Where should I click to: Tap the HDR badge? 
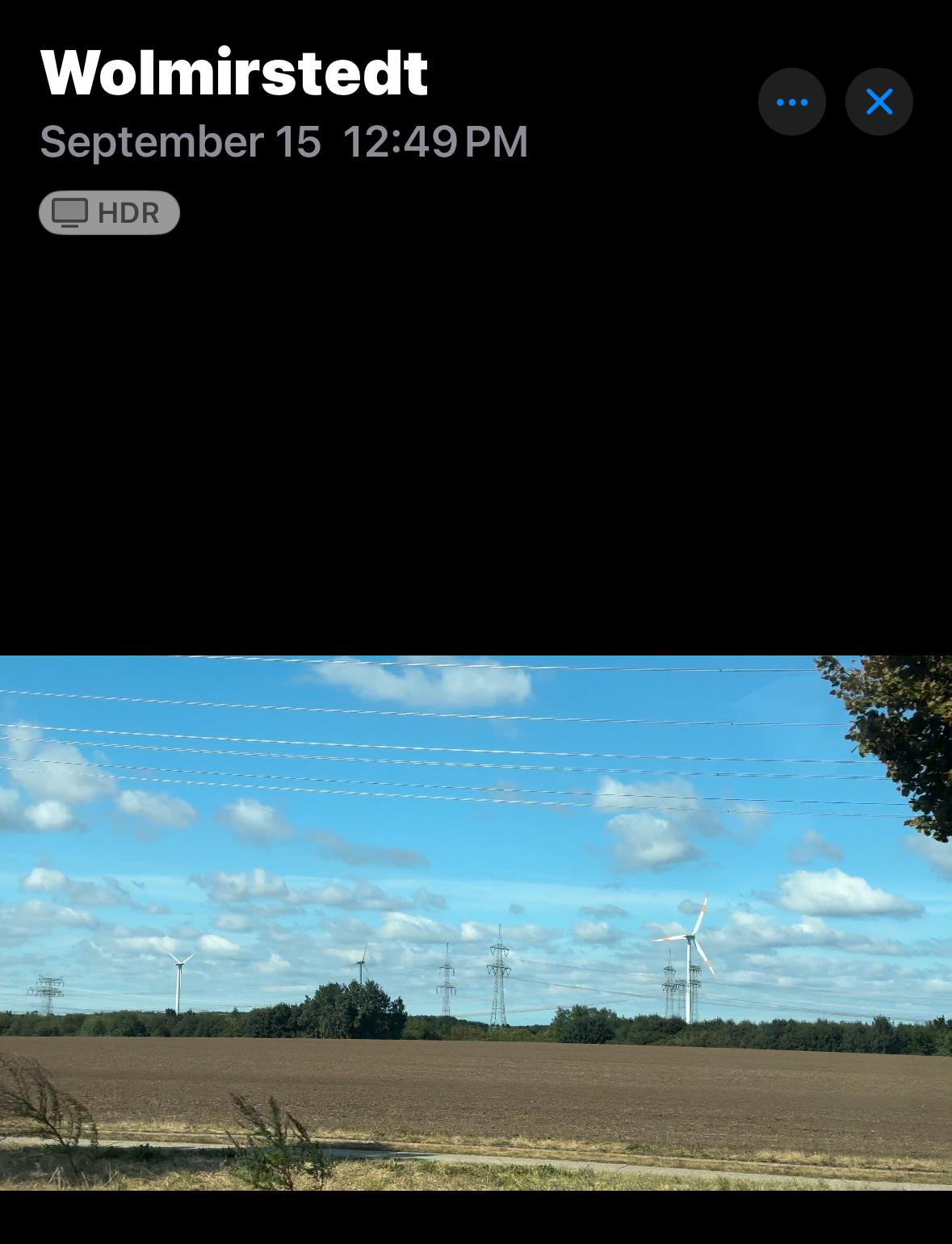tap(109, 212)
